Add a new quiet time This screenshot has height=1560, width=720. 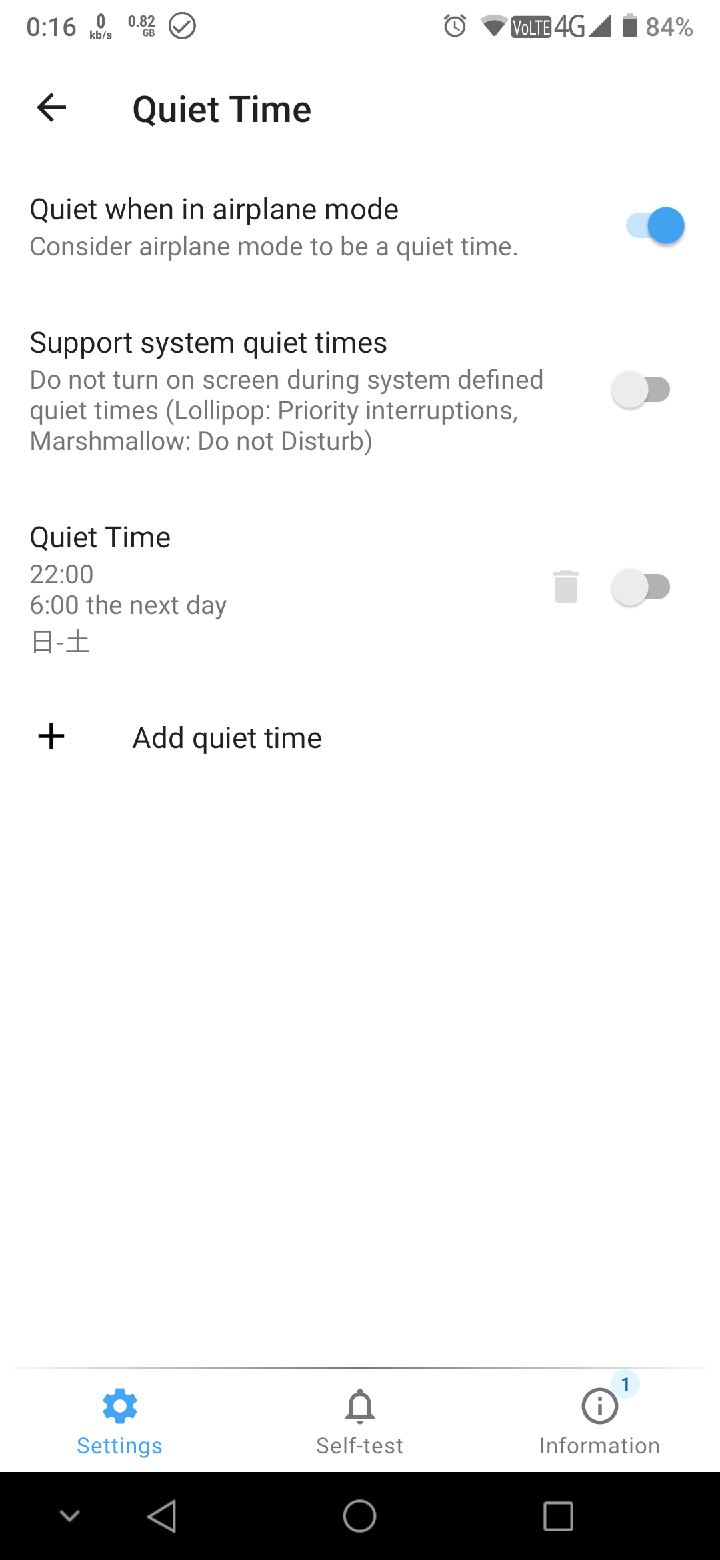(x=227, y=738)
